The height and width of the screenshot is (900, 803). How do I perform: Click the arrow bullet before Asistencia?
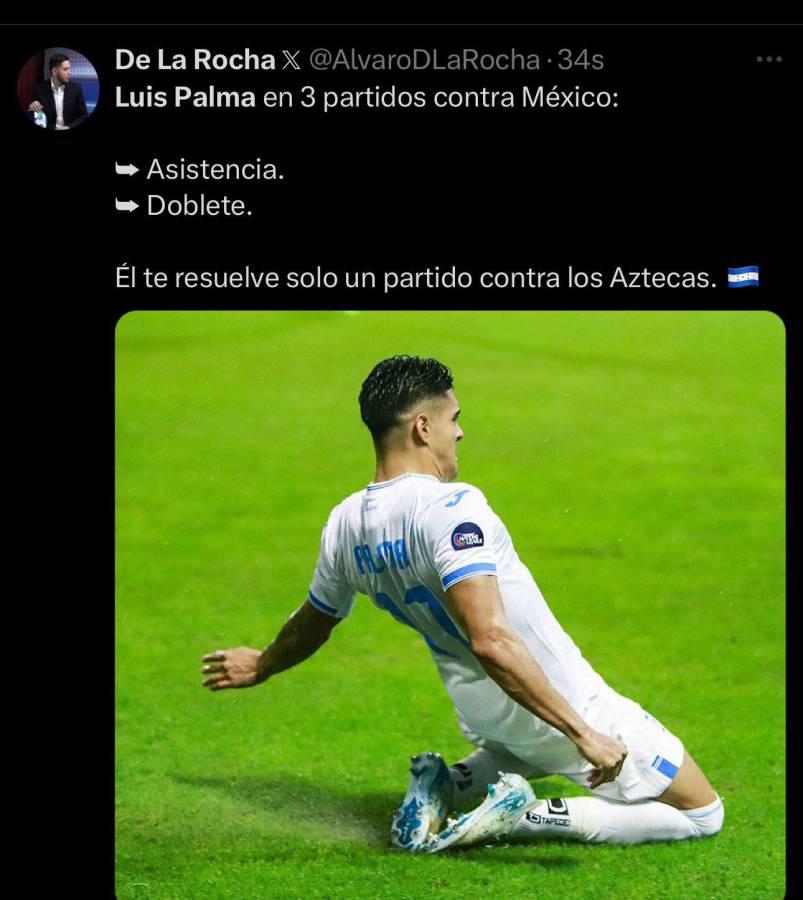pos(128,170)
